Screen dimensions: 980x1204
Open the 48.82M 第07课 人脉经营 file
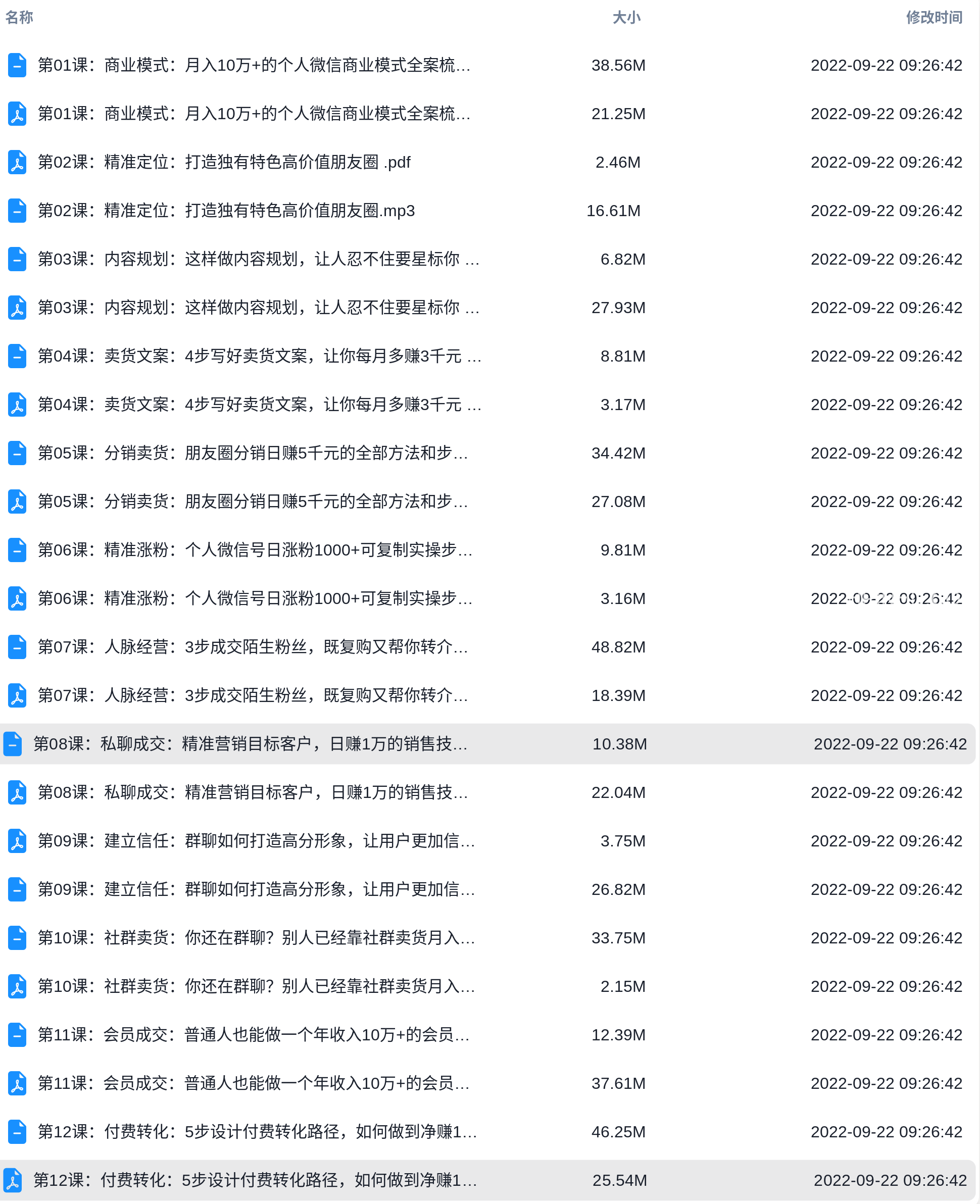coord(253,648)
